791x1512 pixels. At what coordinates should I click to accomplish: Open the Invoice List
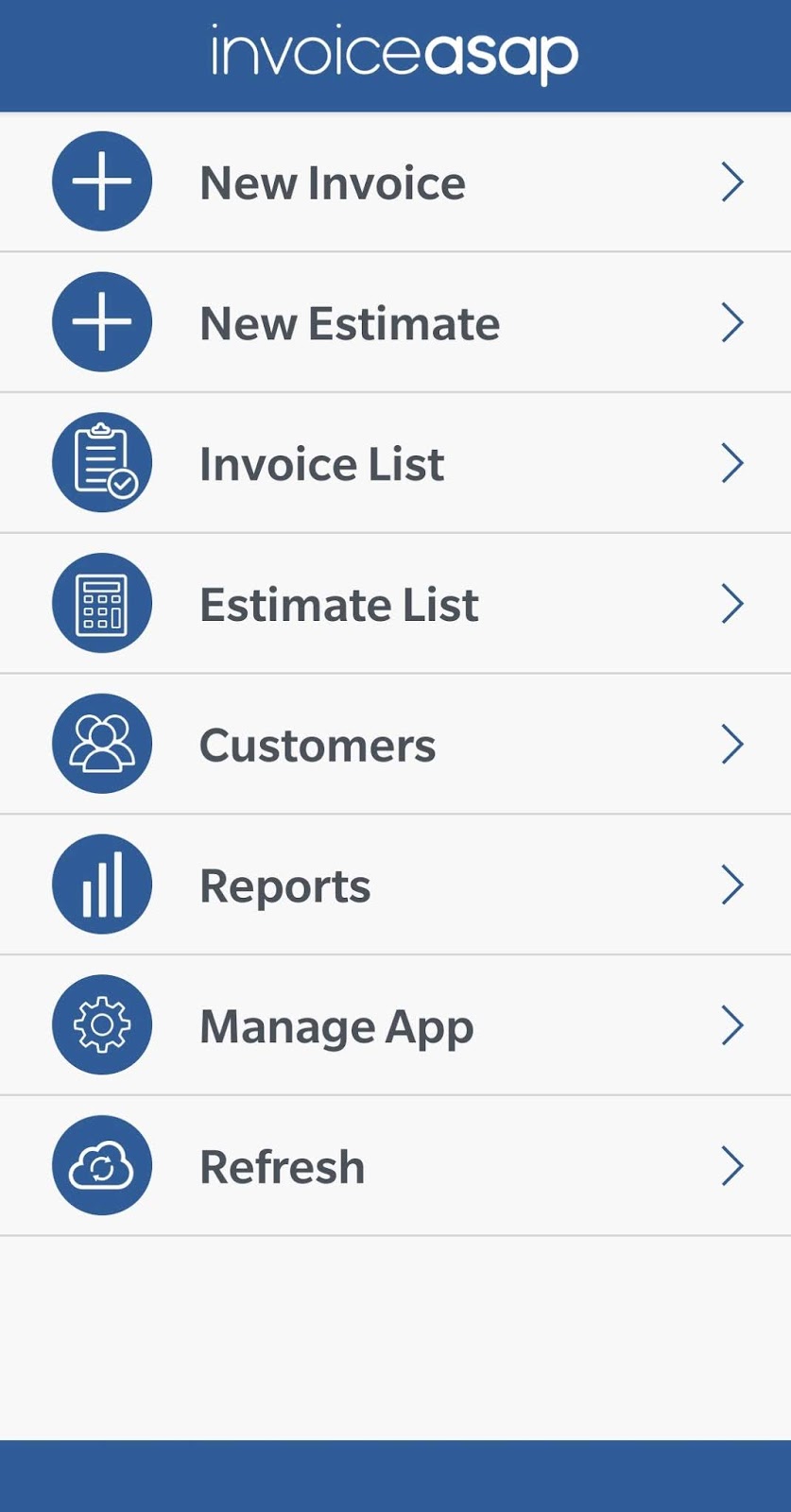point(395,463)
